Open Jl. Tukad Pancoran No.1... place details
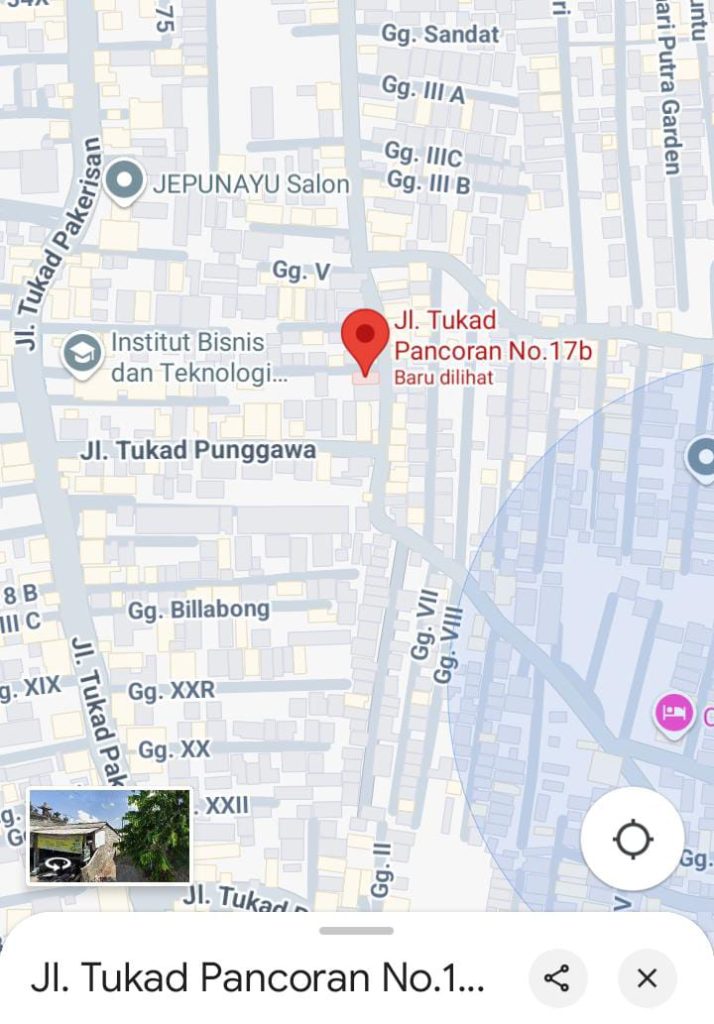This screenshot has height=1024, width=714. 258,978
